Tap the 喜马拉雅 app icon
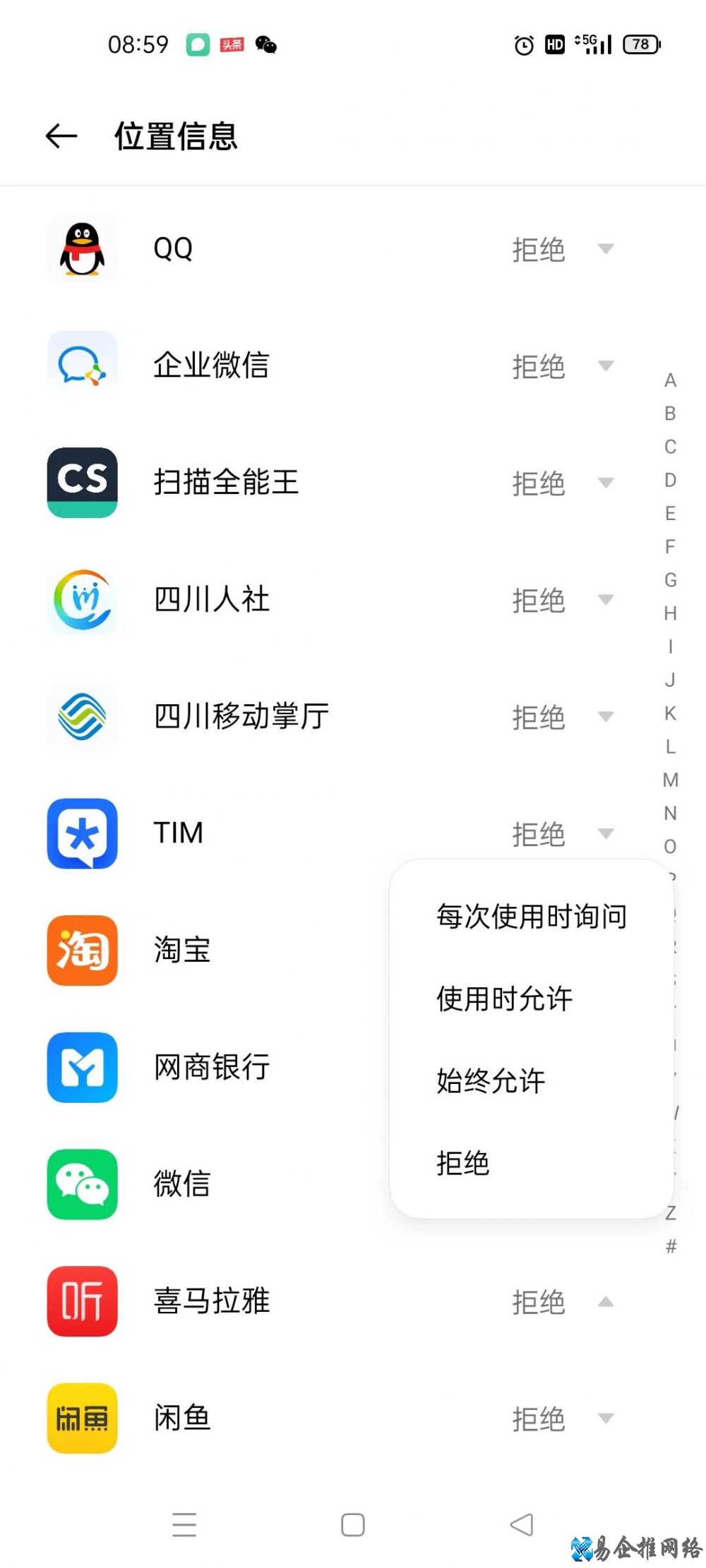Image resolution: width=706 pixels, height=1568 pixels. tap(80, 1302)
